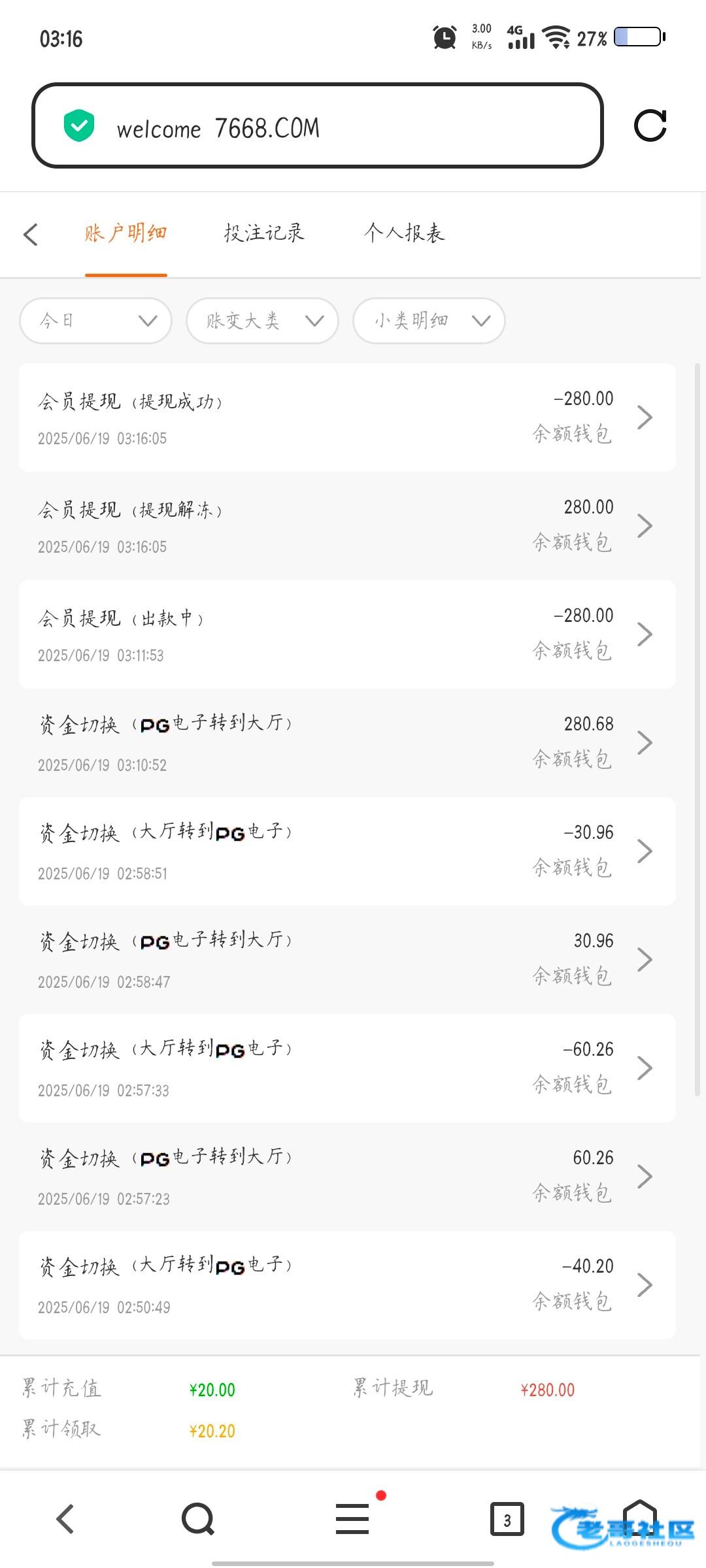This screenshot has height=1568, width=706.
Task: Open the -40.20 大厅转到PG电子 record
Action: tap(347, 1285)
